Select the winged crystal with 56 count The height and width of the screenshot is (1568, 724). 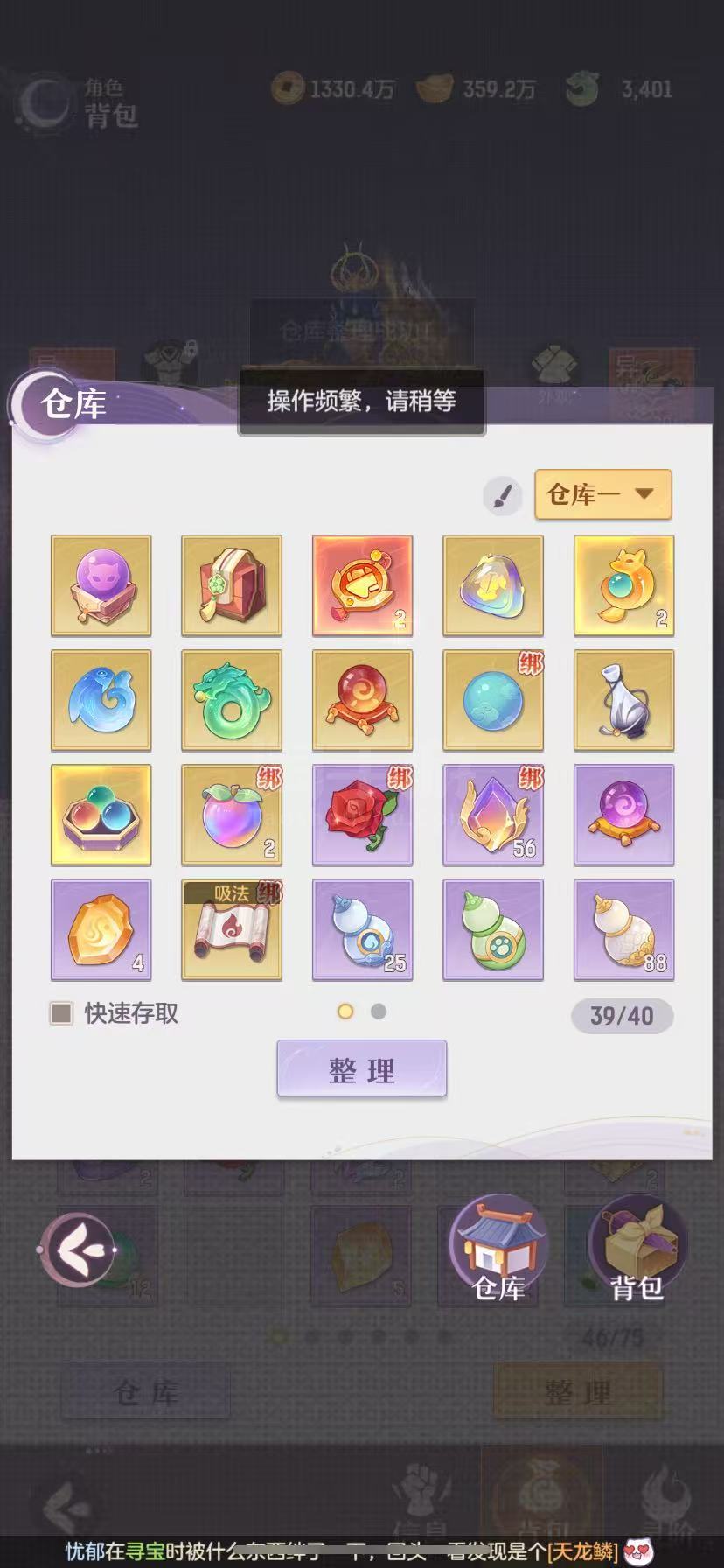click(493, 815)
